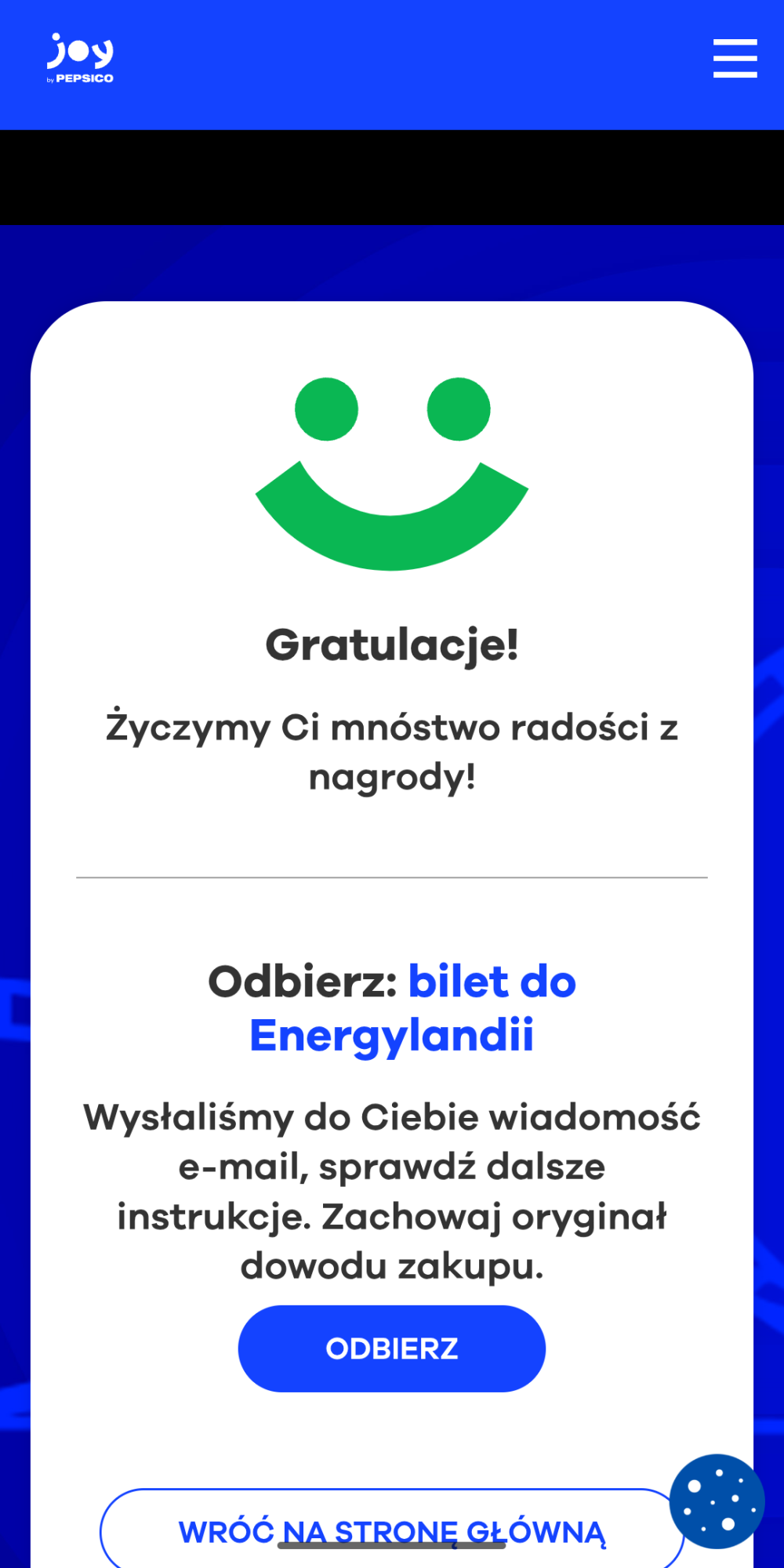Image resolution: width=784 pixels, height=1568 pixels.
Task: Open the hamburger menu
Action: coord(735,59)
